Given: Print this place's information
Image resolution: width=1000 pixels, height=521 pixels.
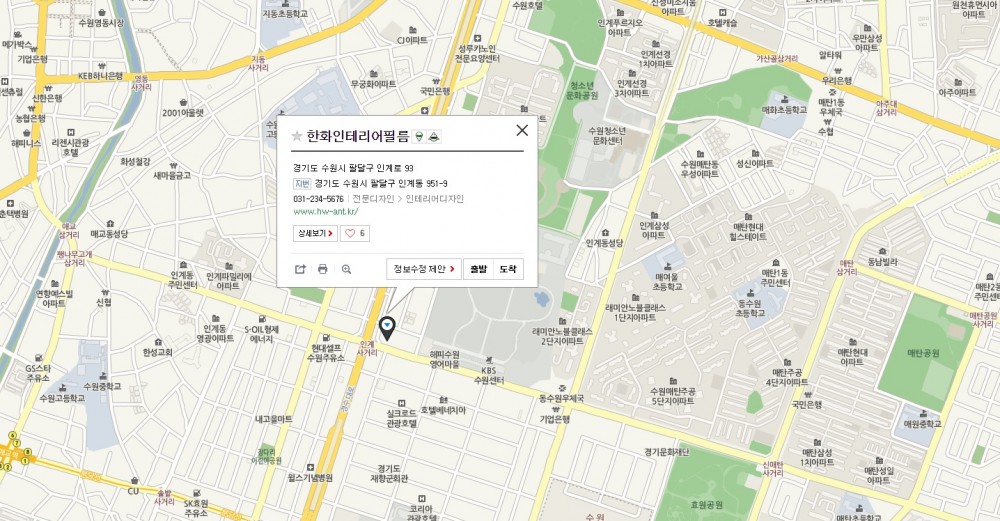Looking at the screenshot, I should pos(323,269).
